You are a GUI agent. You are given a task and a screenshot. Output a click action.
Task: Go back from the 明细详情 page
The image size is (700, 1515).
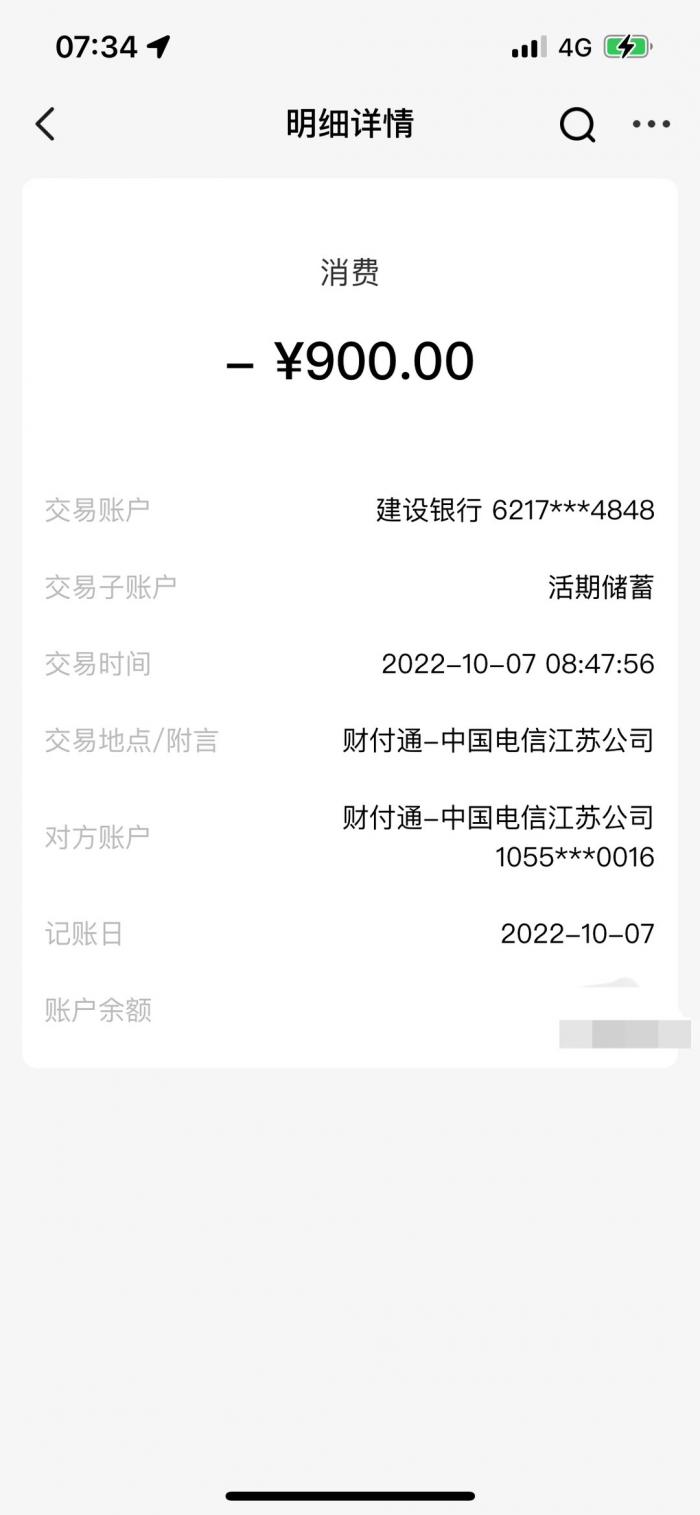[x=45, y=125]
